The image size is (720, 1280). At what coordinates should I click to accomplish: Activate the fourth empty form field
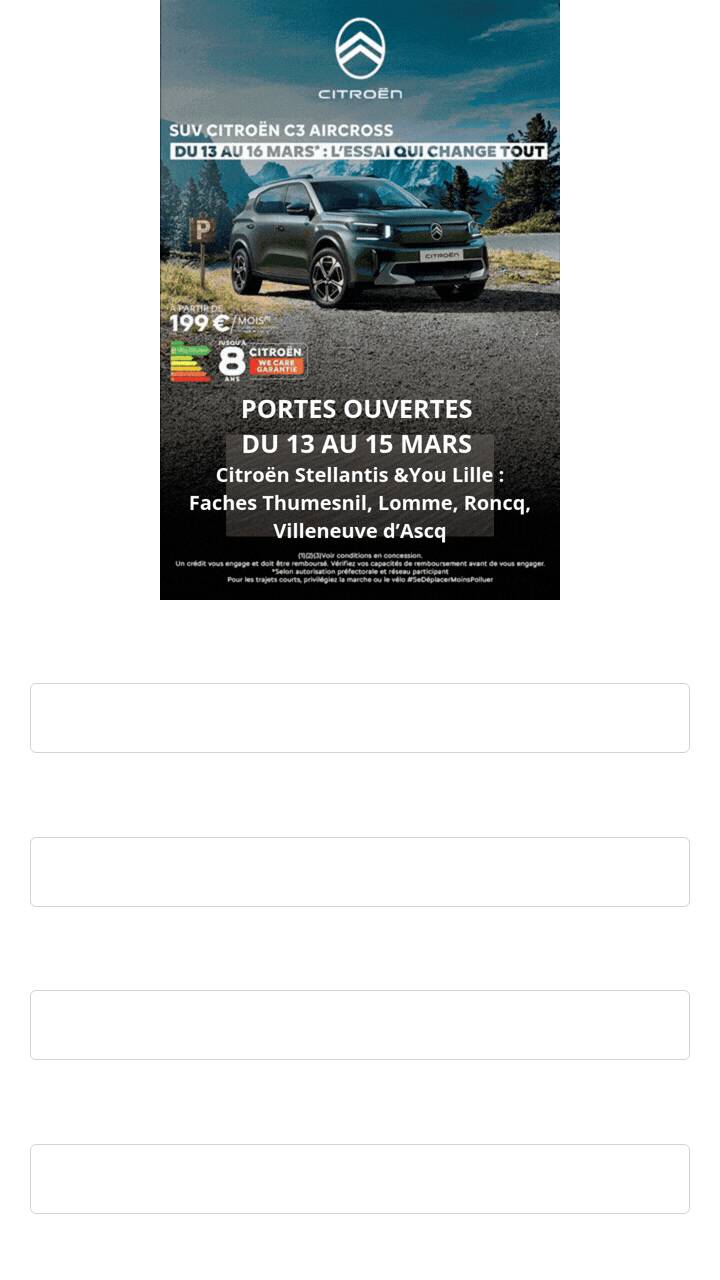360,1179
